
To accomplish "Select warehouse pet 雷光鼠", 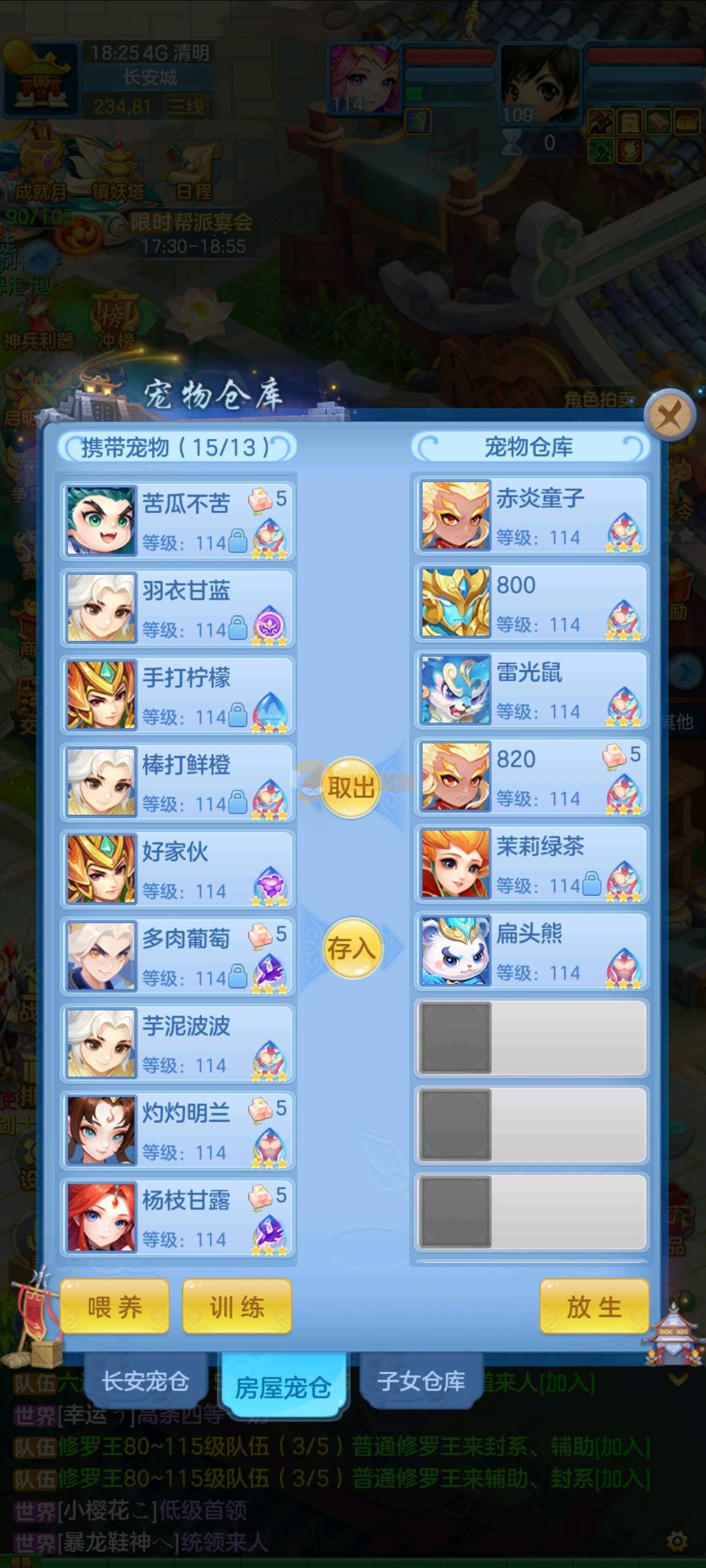I will 531,690.
